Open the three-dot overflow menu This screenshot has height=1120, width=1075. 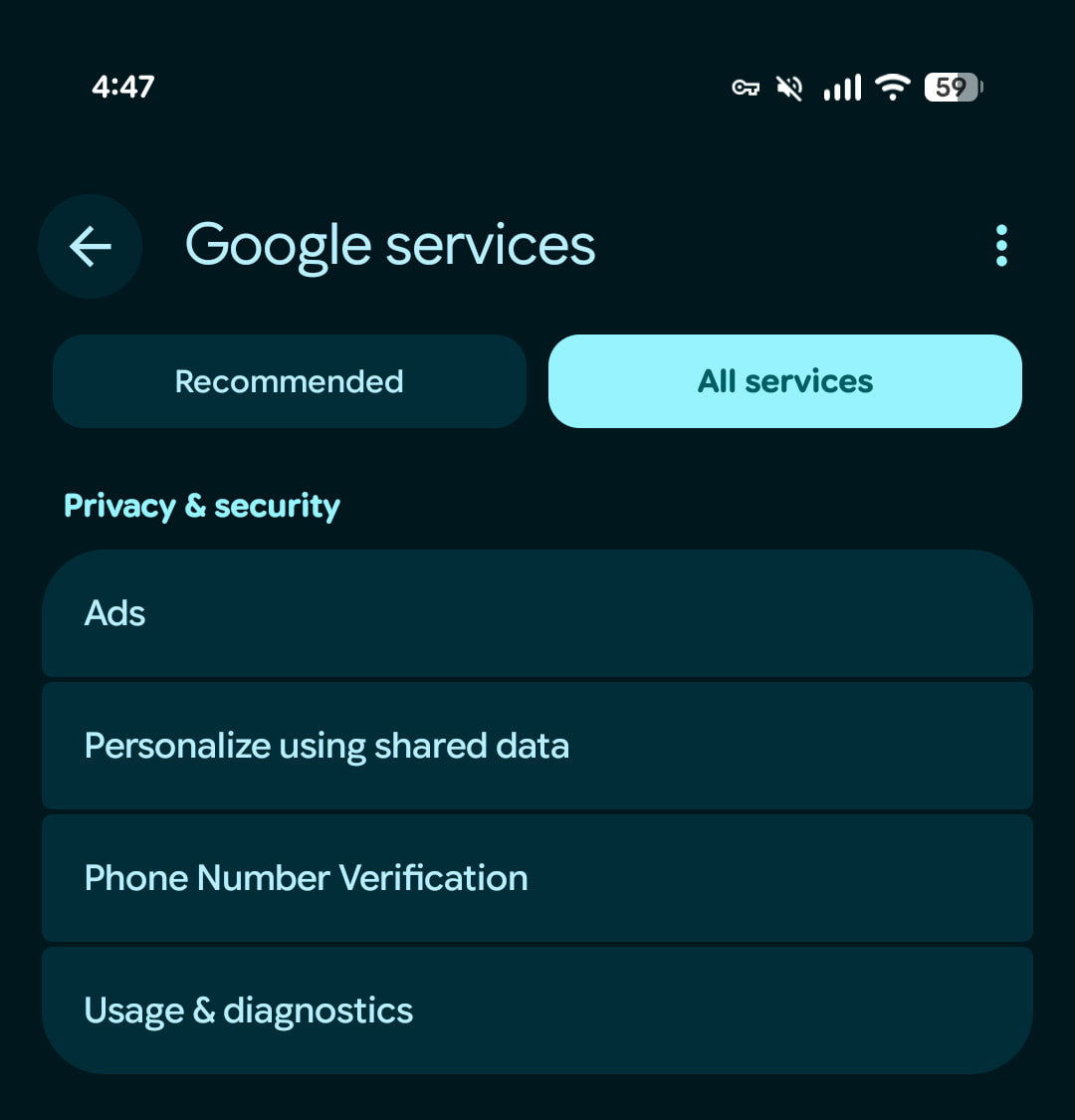(x=1000, y=246)
